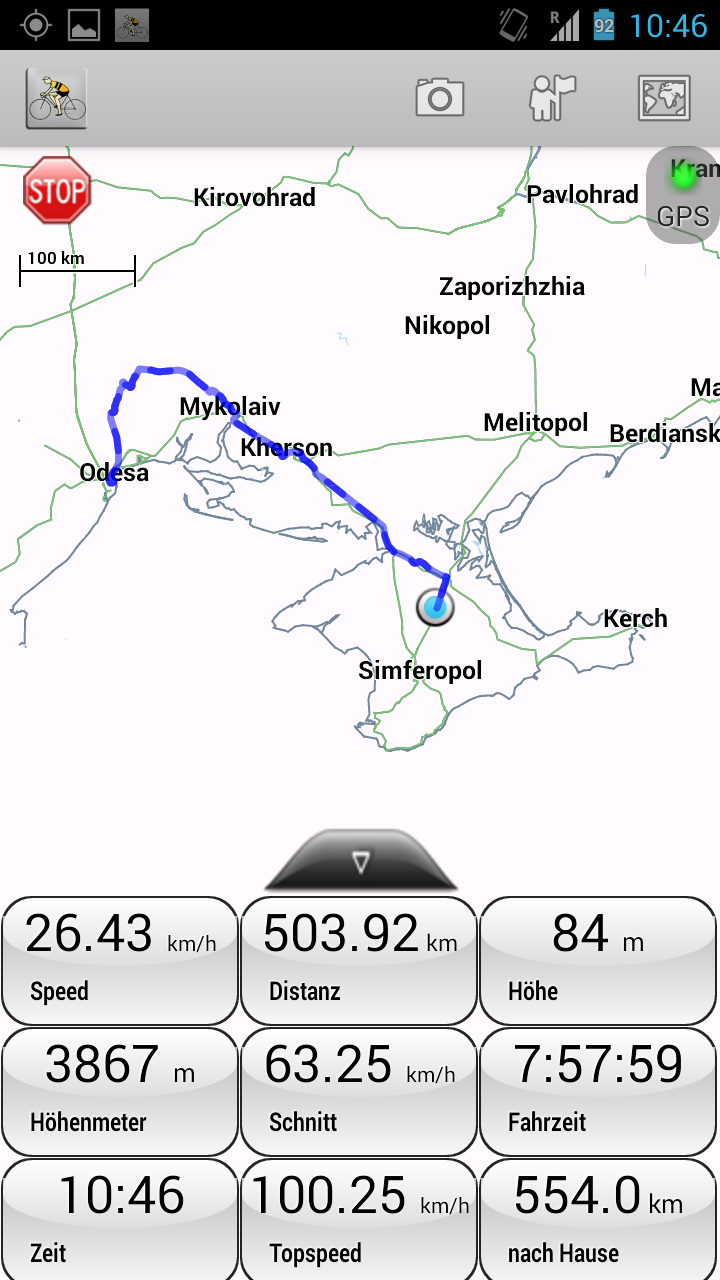This screenshot has height=1280, width=720.
Task: Open the map selection icon
Action: [x=664, y=98]
